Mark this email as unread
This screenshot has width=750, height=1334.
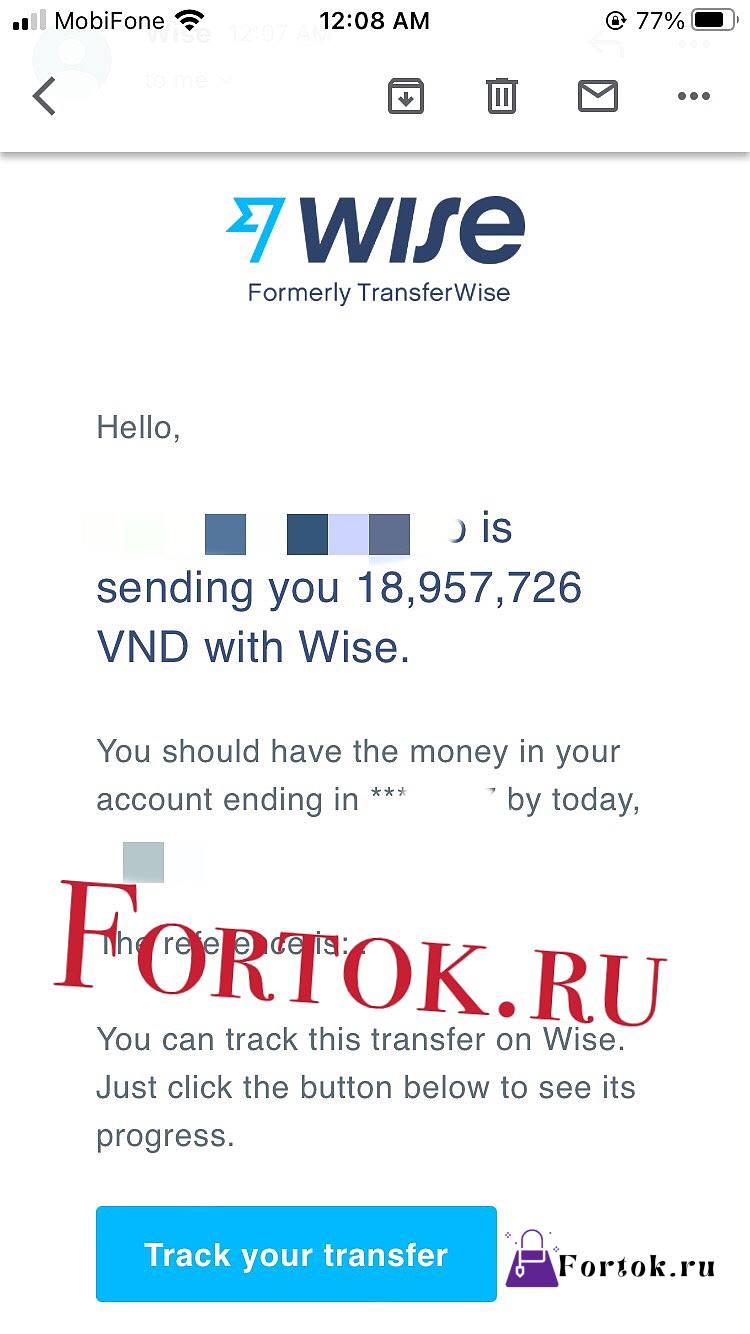click(598, 97)
